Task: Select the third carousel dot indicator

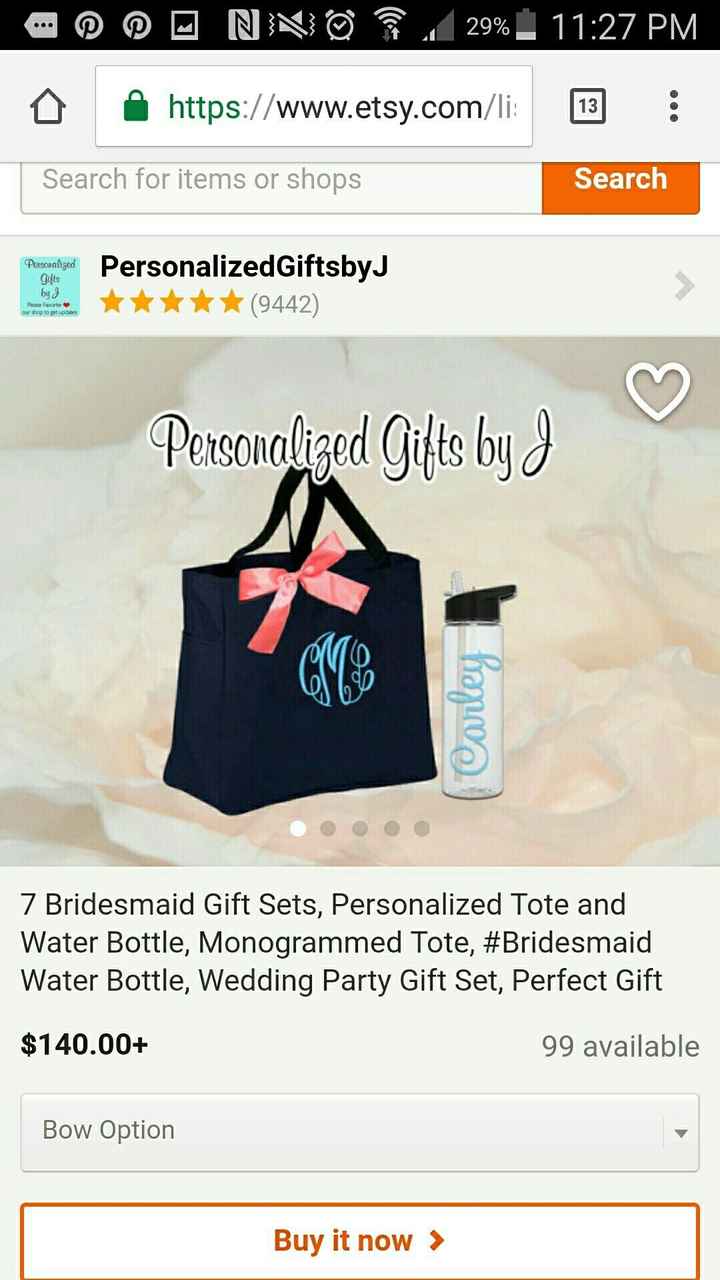Action: (x=360, y=828)
